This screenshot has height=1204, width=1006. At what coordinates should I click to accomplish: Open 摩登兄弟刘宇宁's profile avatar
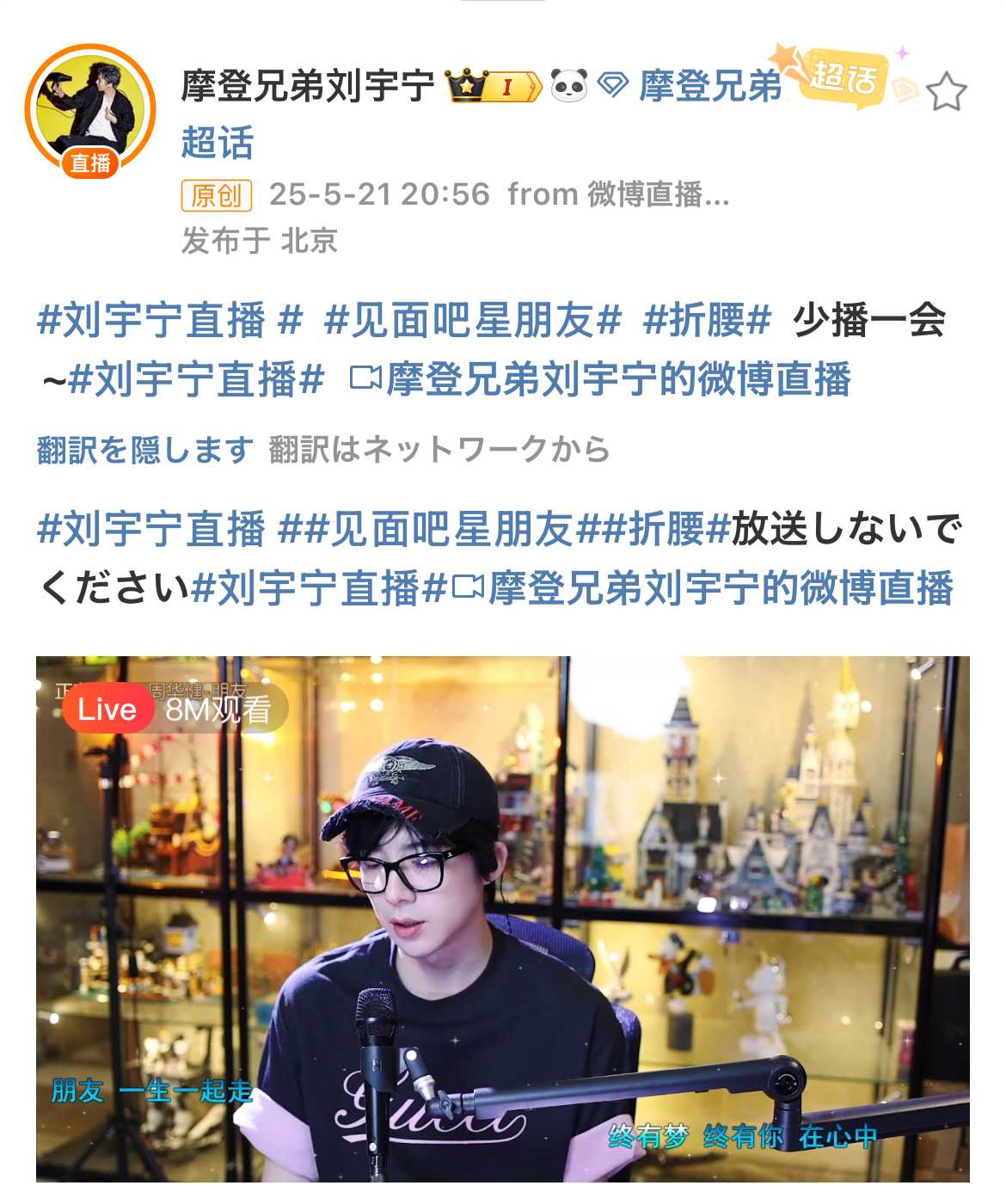(89, 110)
